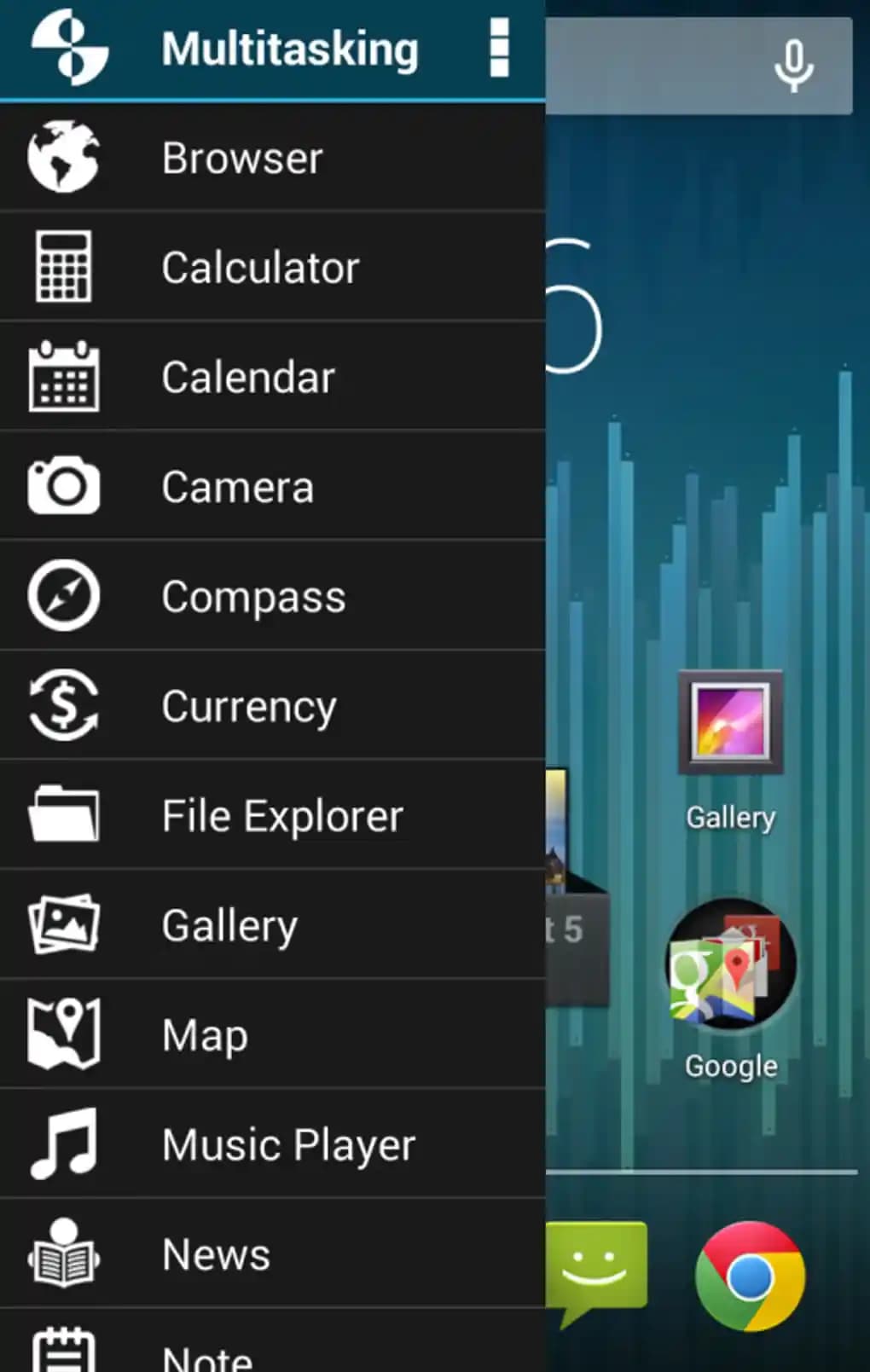Open File Explorer
Screen dimensions: 870x1372
point(271,815)
